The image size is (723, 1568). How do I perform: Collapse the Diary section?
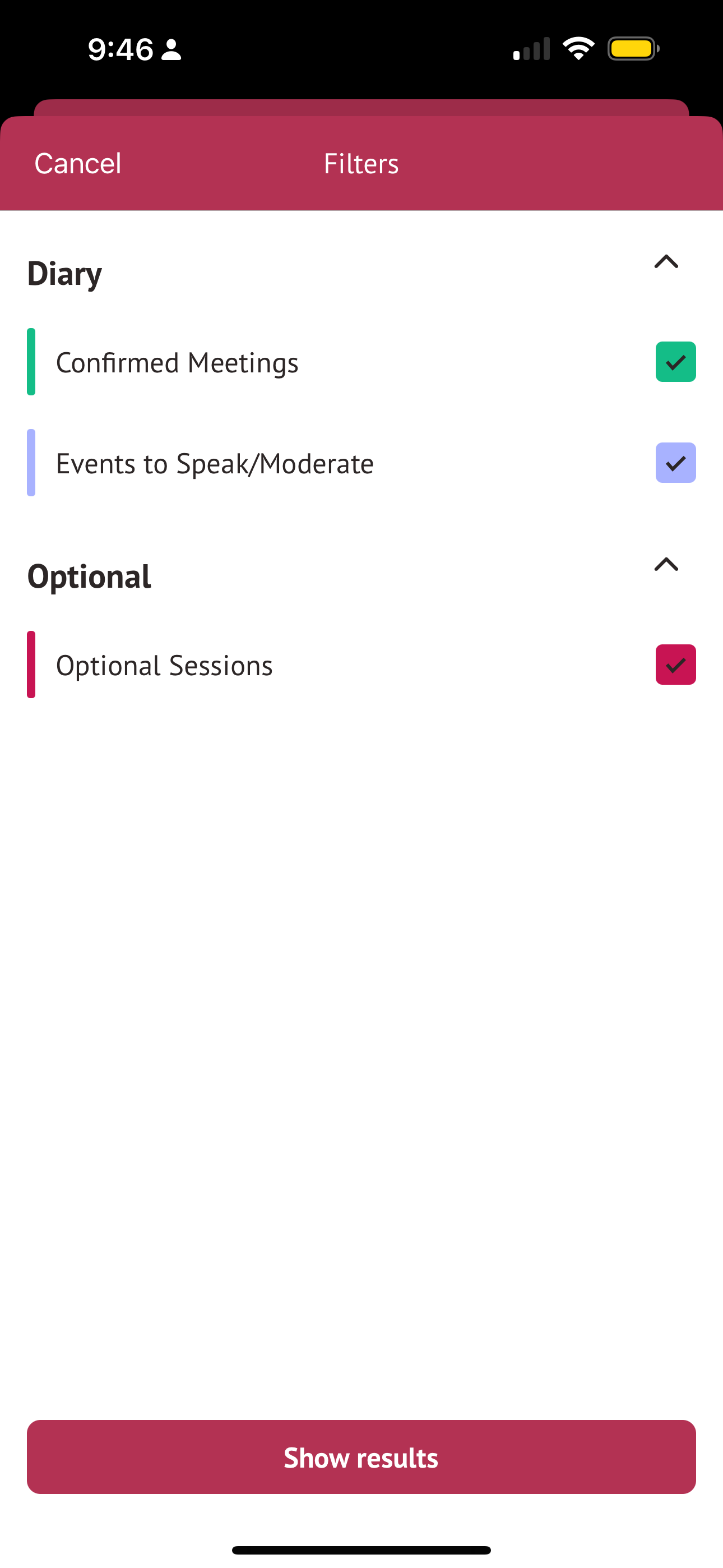[x=666, y=262]
